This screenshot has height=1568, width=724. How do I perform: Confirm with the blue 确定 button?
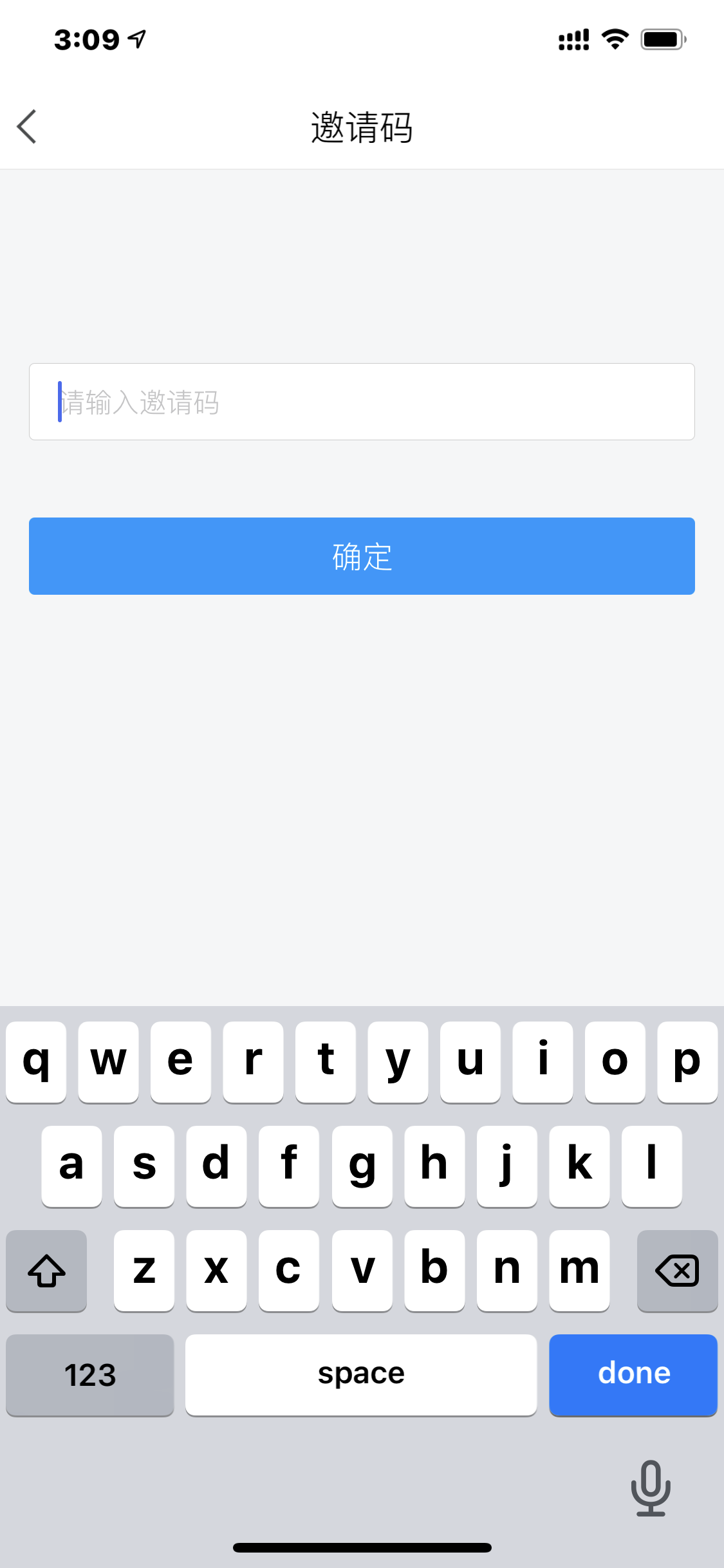pyautogui.click(x=362, y=556)
